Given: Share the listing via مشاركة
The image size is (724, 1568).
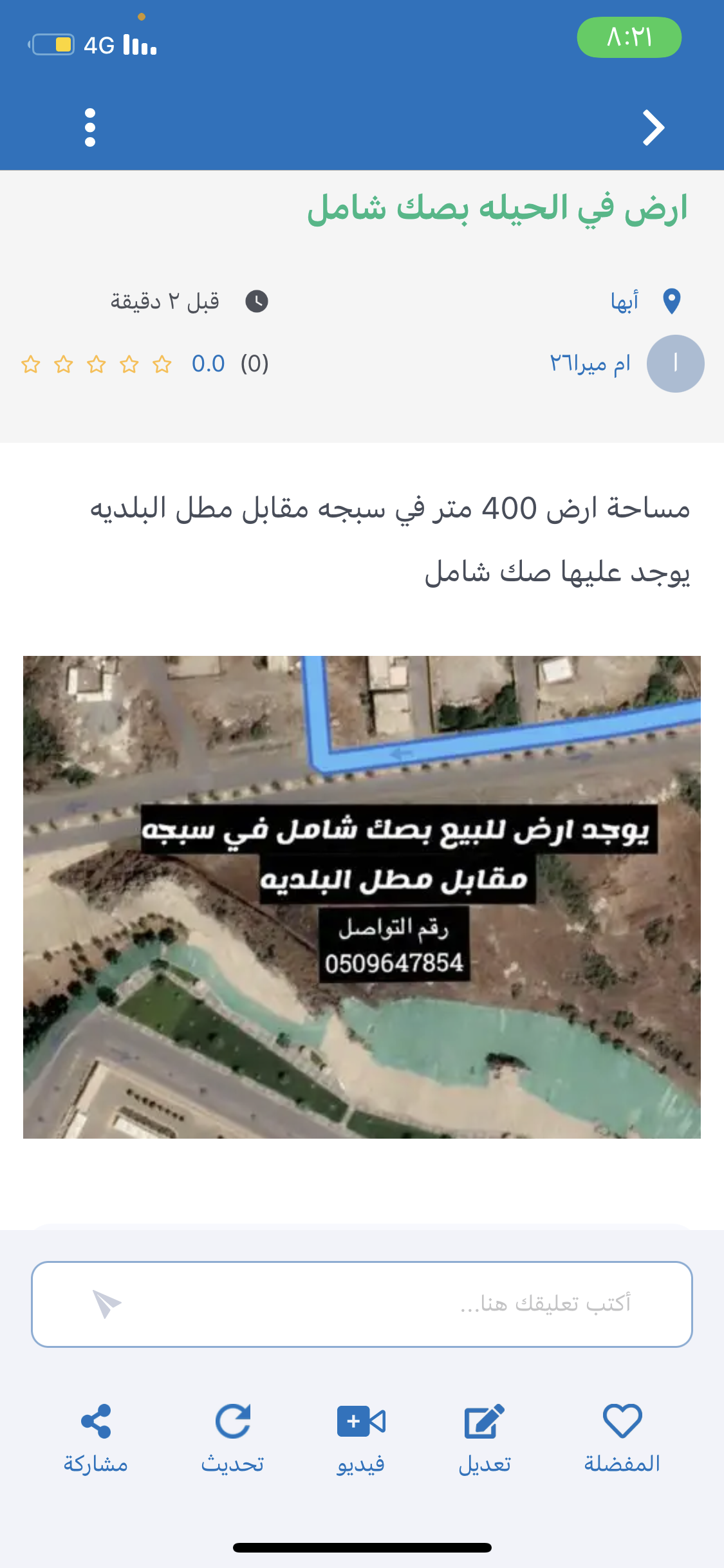Looking at the screenshot, I should [x=96, y=1437].
